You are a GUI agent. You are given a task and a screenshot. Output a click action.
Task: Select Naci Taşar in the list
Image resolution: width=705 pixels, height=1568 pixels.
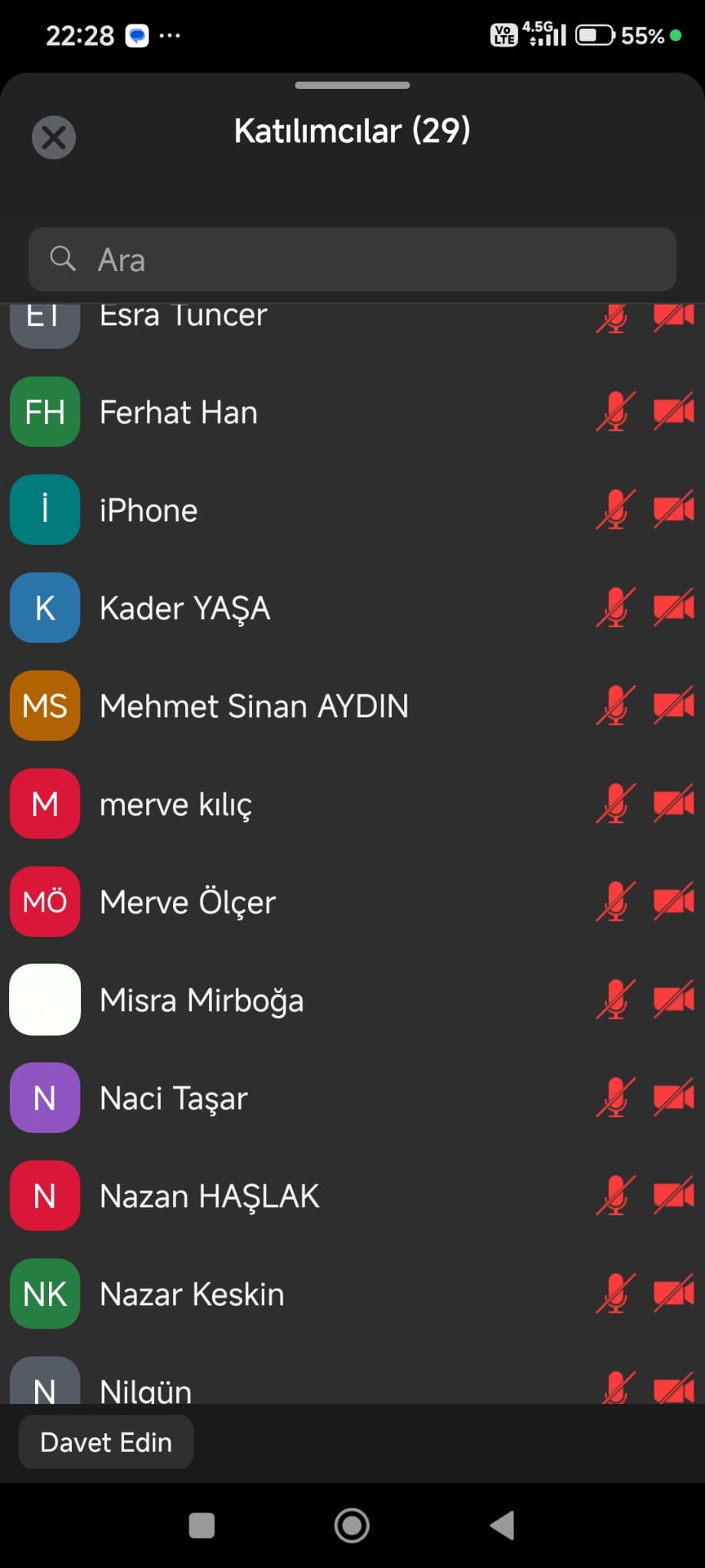352,1098
